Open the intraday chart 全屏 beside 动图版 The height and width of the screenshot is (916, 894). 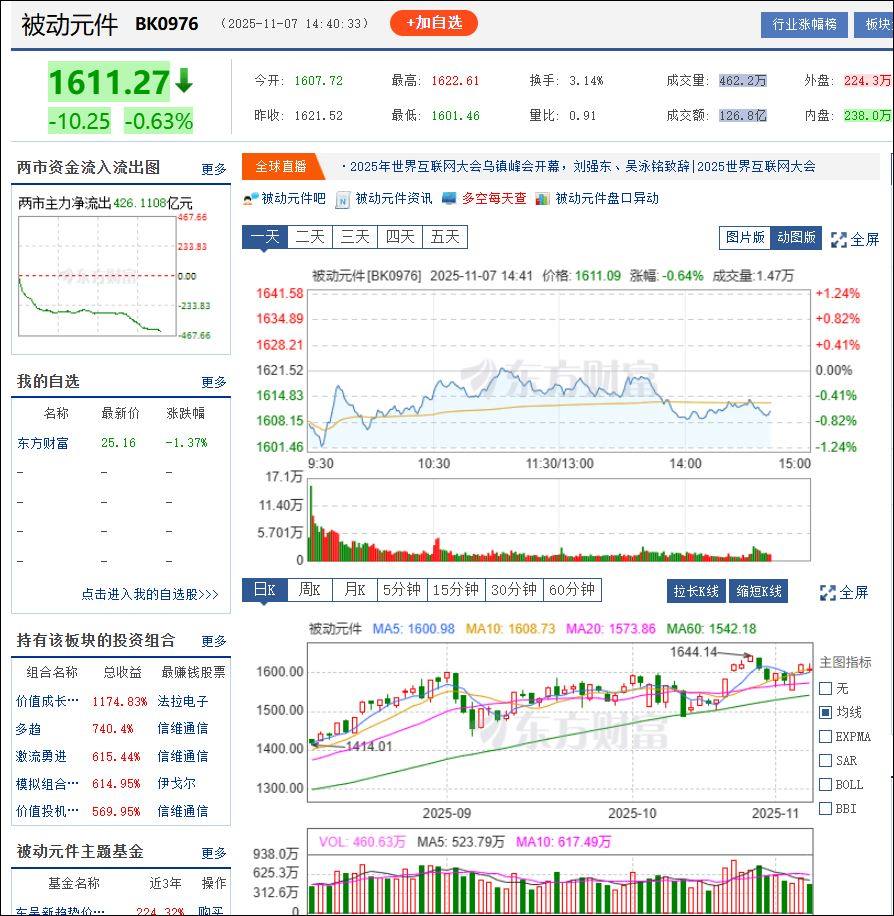pos(855,239)
